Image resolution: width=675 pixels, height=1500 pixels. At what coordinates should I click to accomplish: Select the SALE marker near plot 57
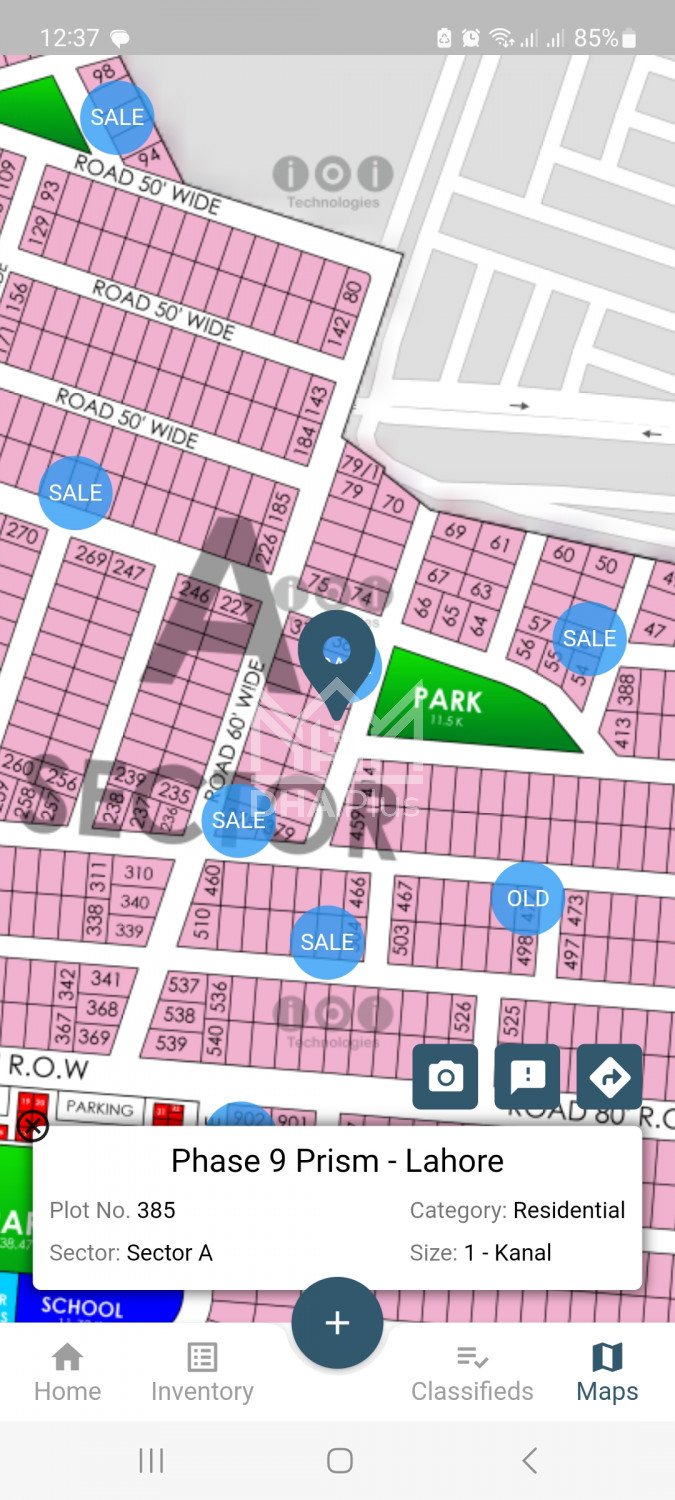[x=589, y=638]
